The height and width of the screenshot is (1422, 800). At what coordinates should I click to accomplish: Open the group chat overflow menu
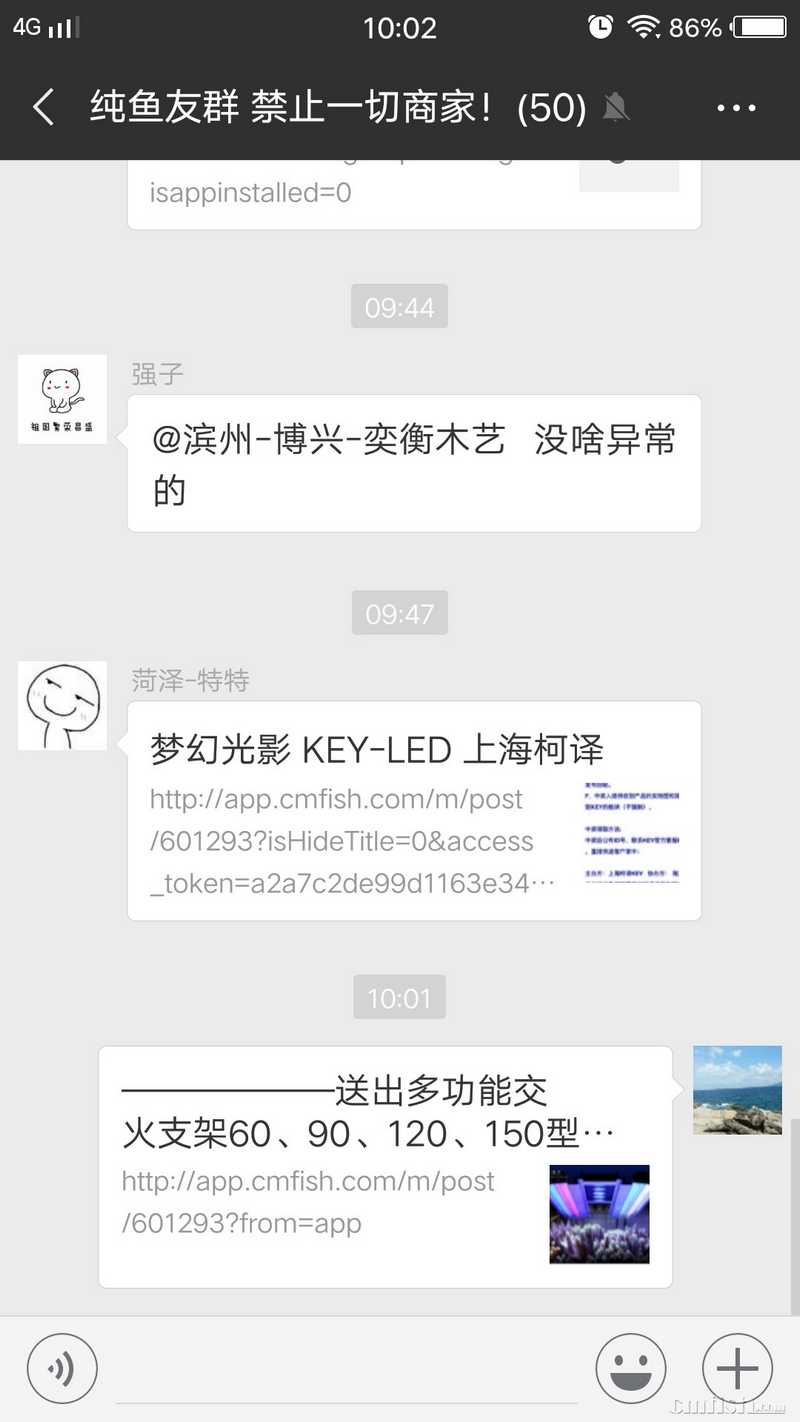click(737, 108)
